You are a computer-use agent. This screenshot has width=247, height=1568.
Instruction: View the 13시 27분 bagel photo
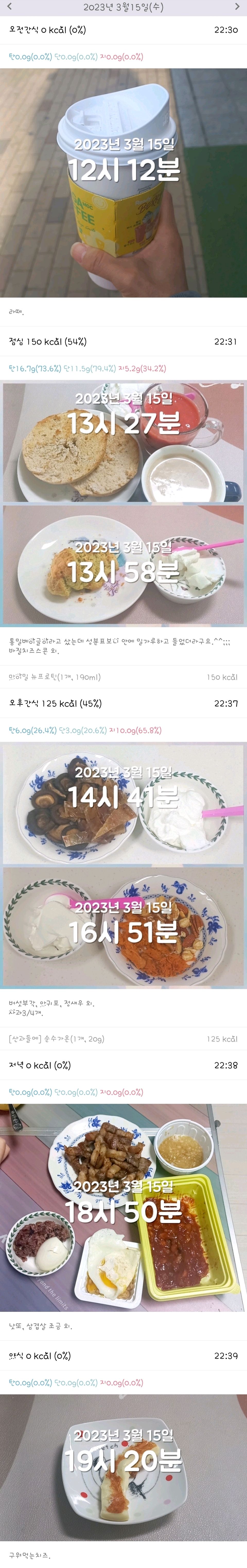pos(123,443)
